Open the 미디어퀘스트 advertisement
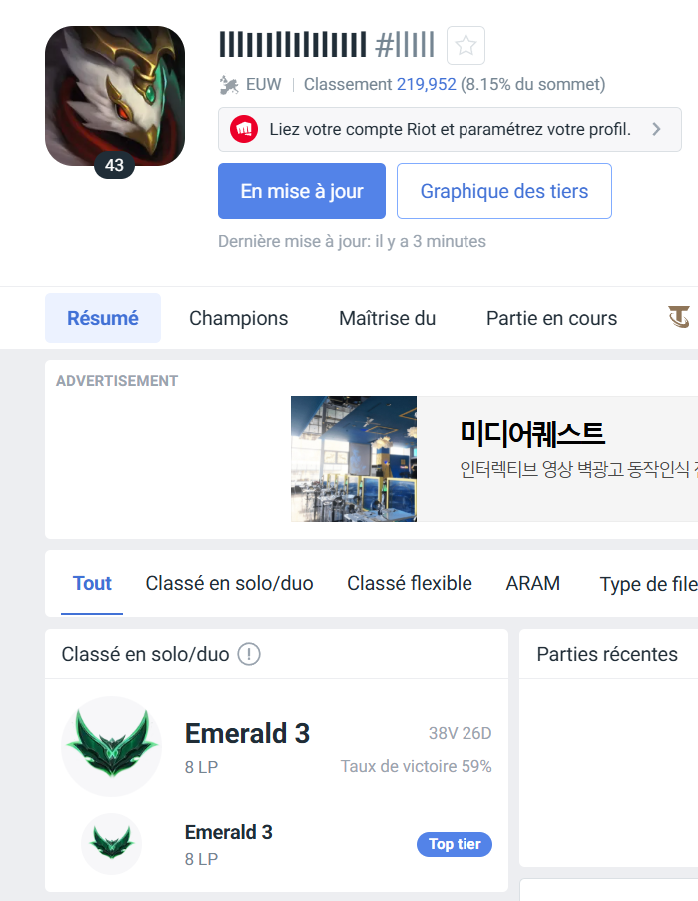Image resolution: width=698 pixels, height=901 pixels. coord(494,458)
